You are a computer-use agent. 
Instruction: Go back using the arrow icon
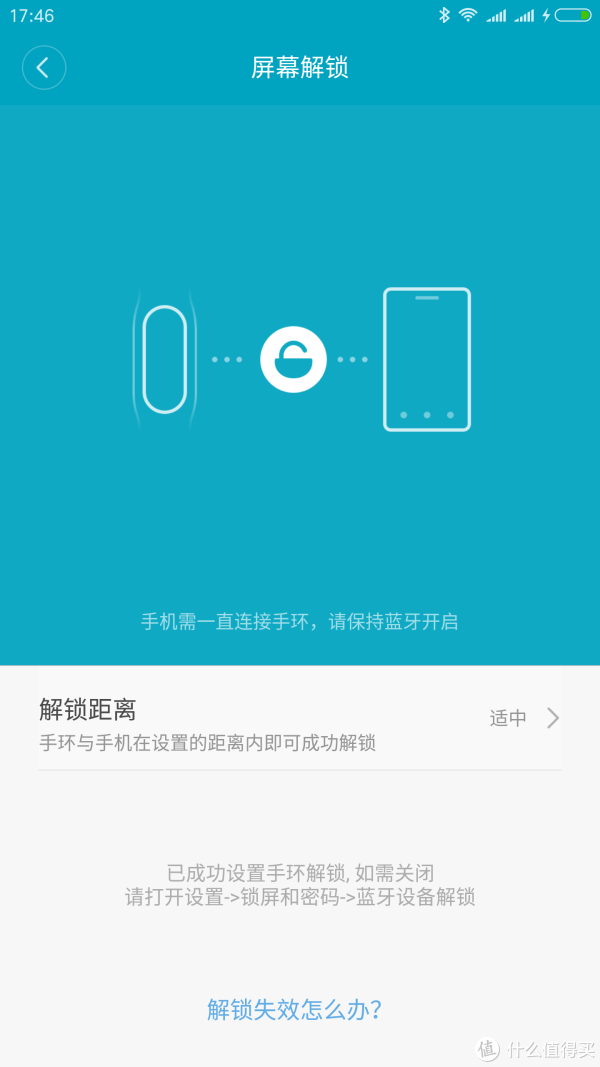[44, 68]
